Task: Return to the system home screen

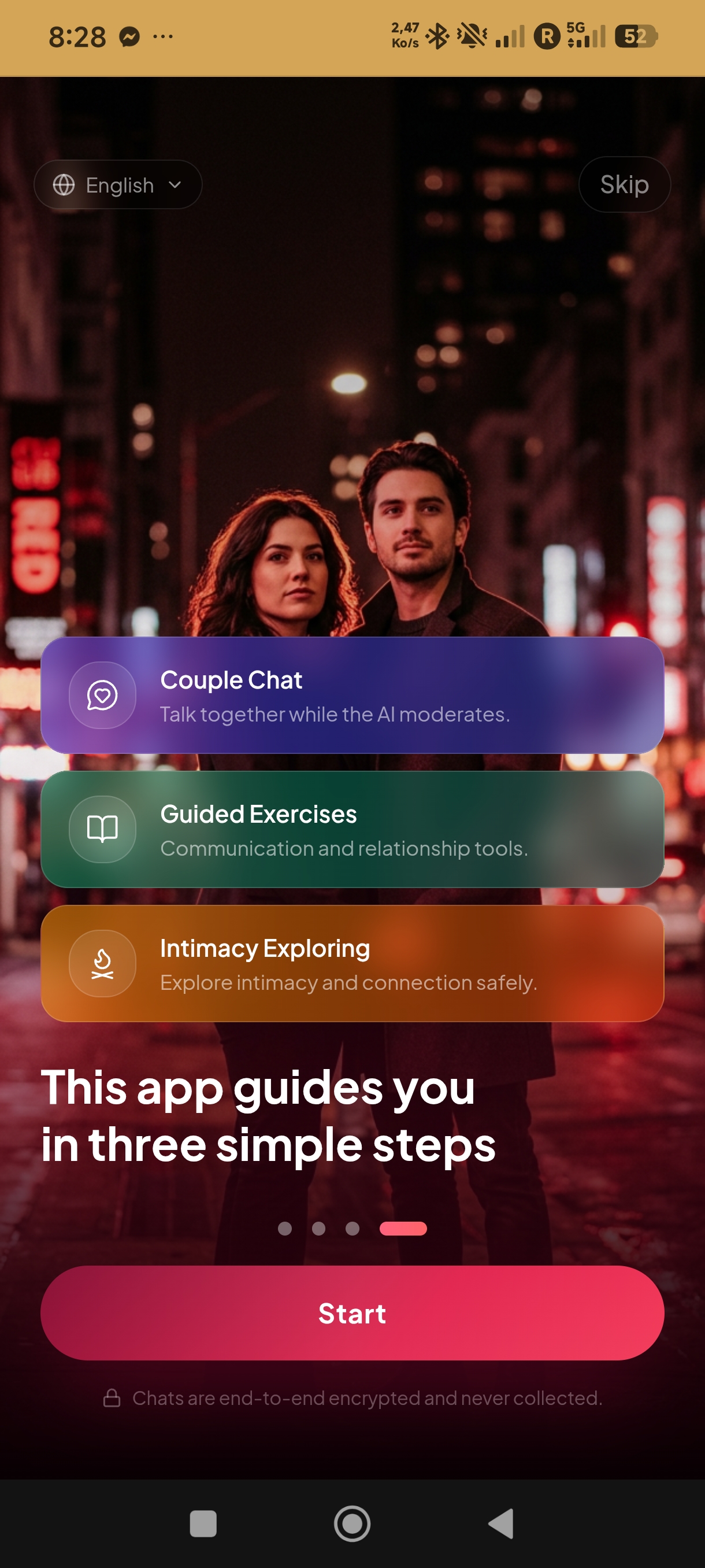Action: [x=352, y=1523]
